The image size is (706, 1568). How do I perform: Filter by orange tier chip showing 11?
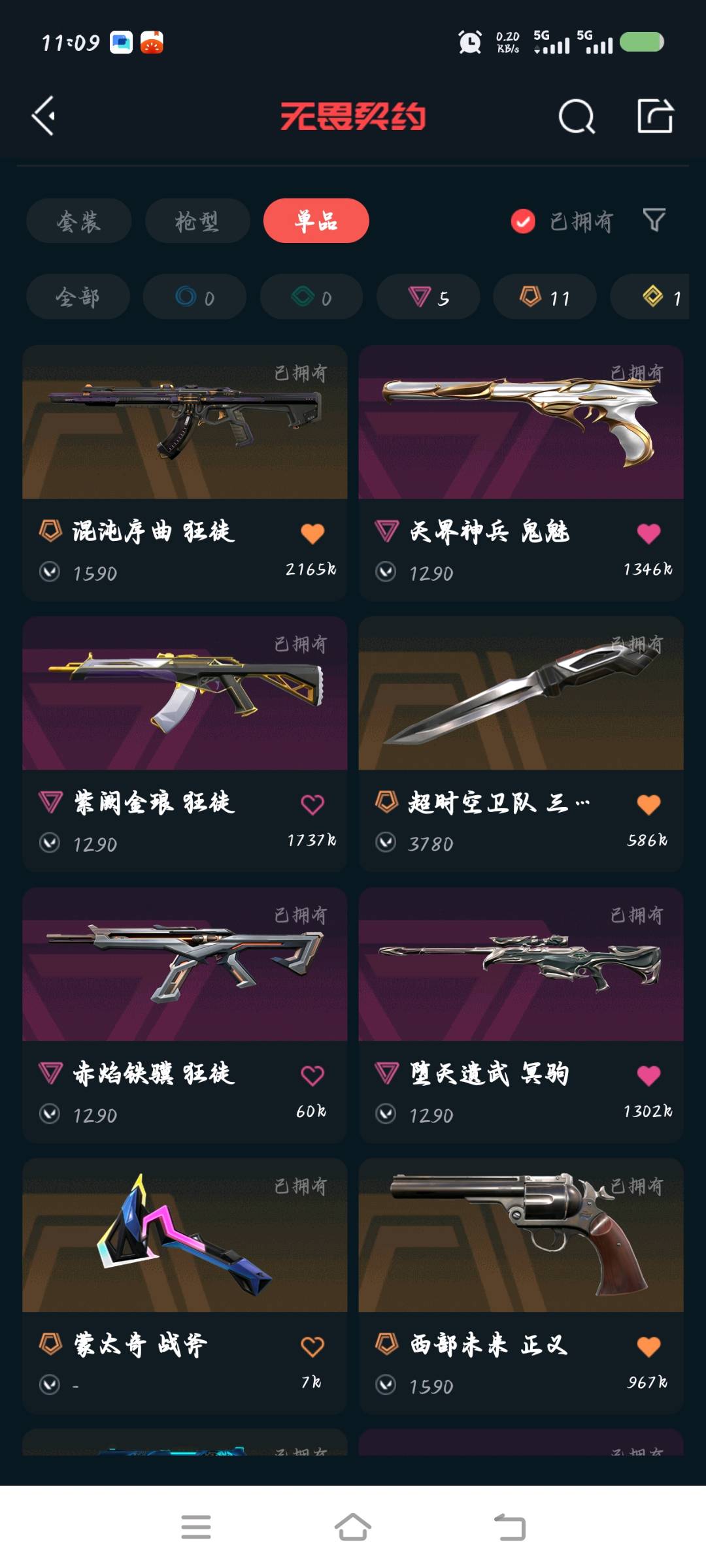click(545, 297)
